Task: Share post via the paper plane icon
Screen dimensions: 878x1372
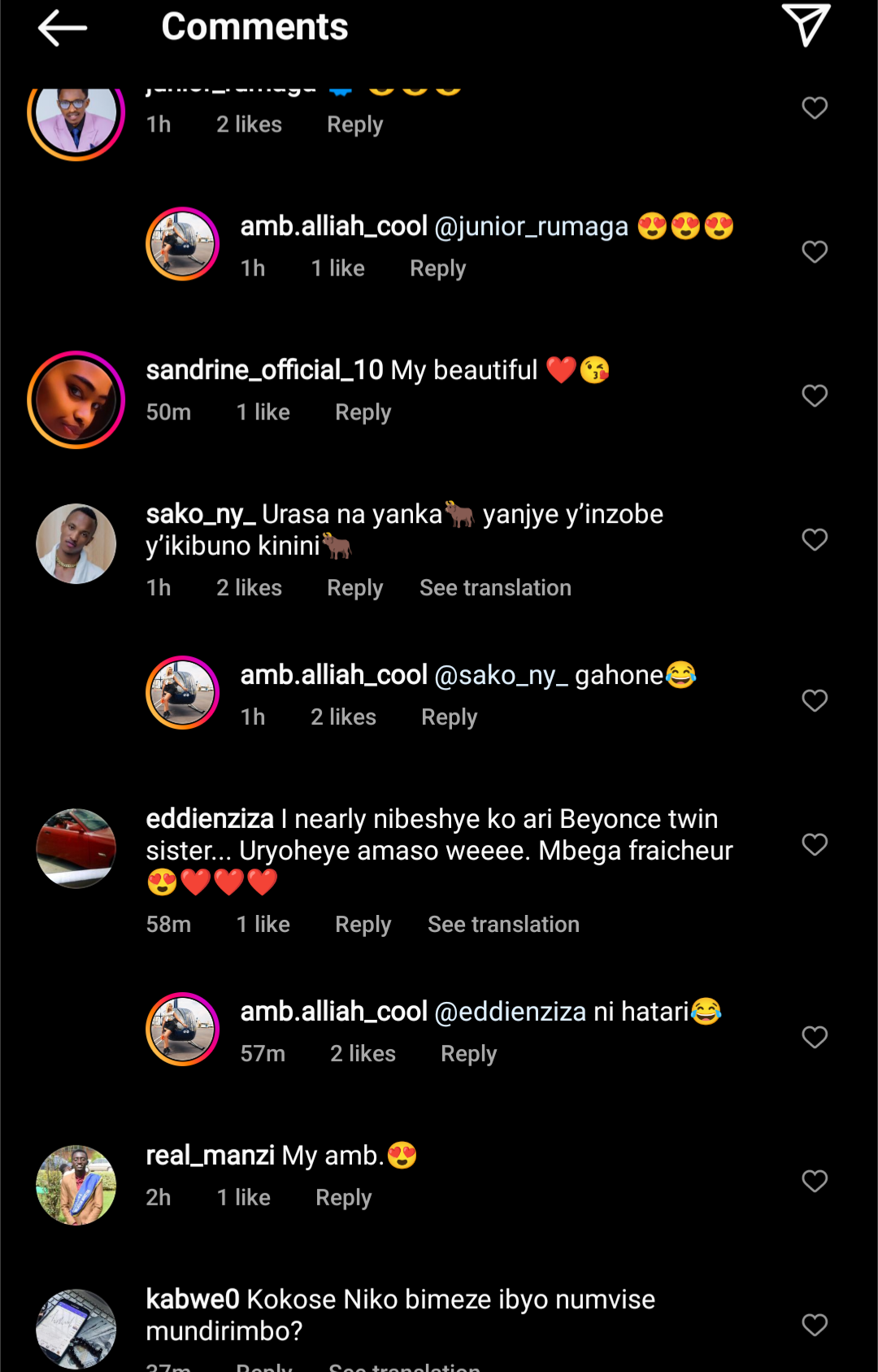Action: tap(806, 25)
